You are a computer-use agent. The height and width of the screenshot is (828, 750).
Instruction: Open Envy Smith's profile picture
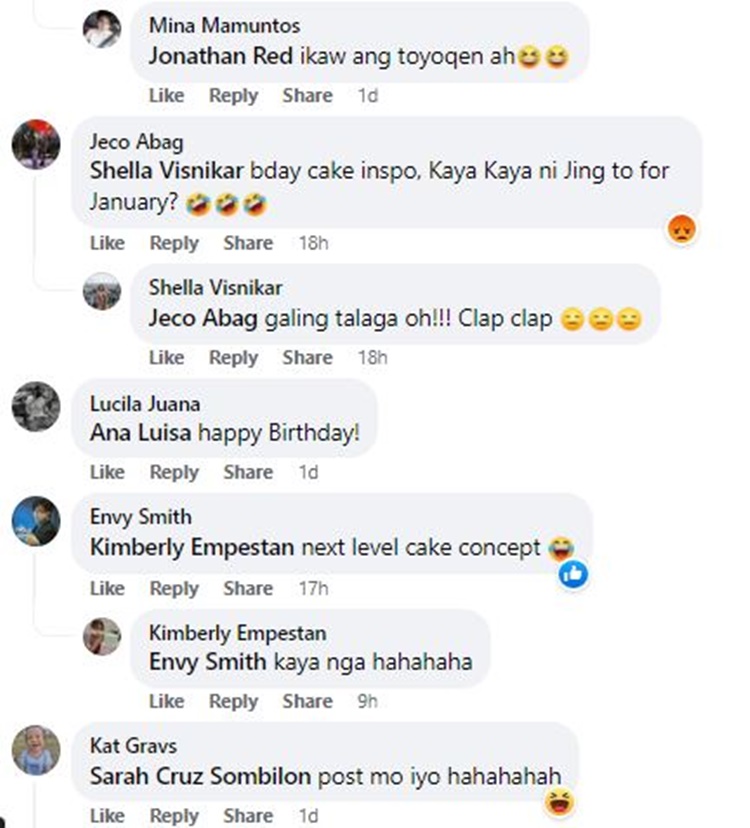36,521
